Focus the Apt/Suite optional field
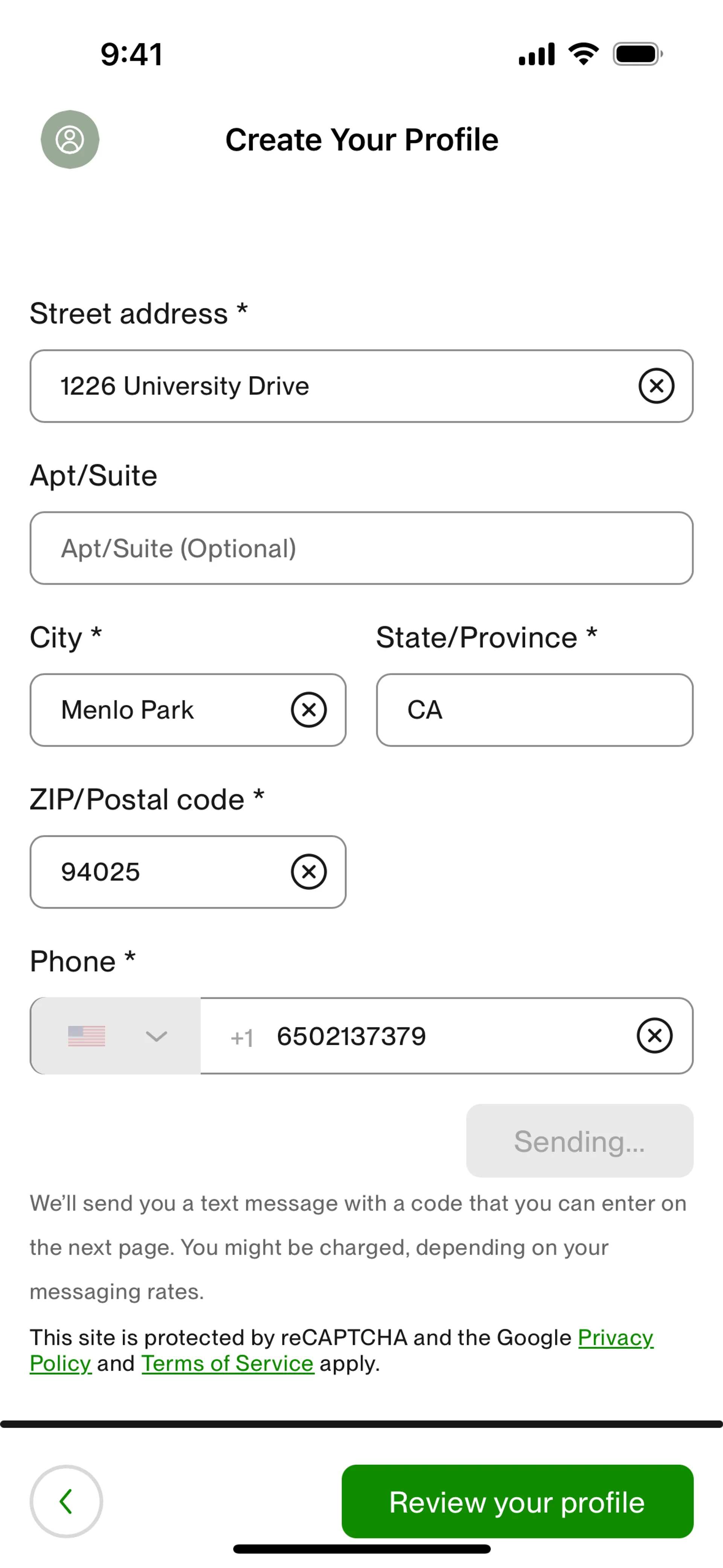This screenshot has height=1568, width=723. click(x=361, y=548)
